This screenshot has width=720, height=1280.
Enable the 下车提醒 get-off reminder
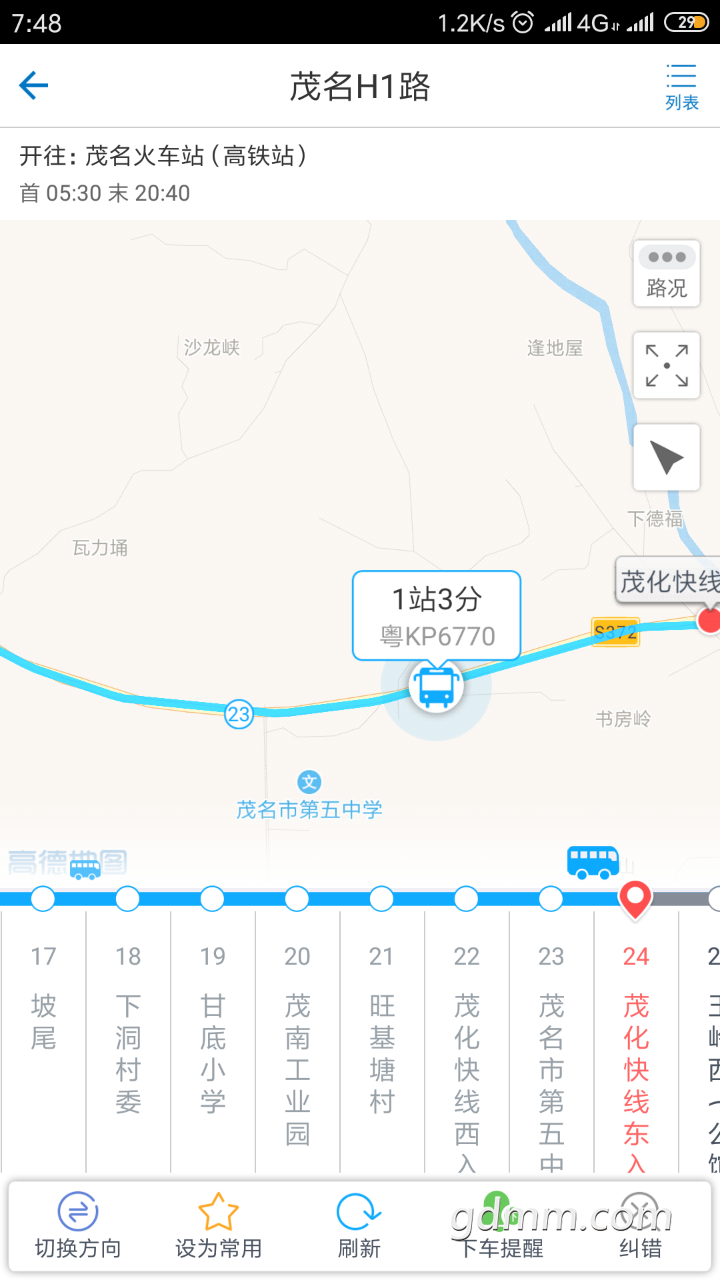point(500,1226)
